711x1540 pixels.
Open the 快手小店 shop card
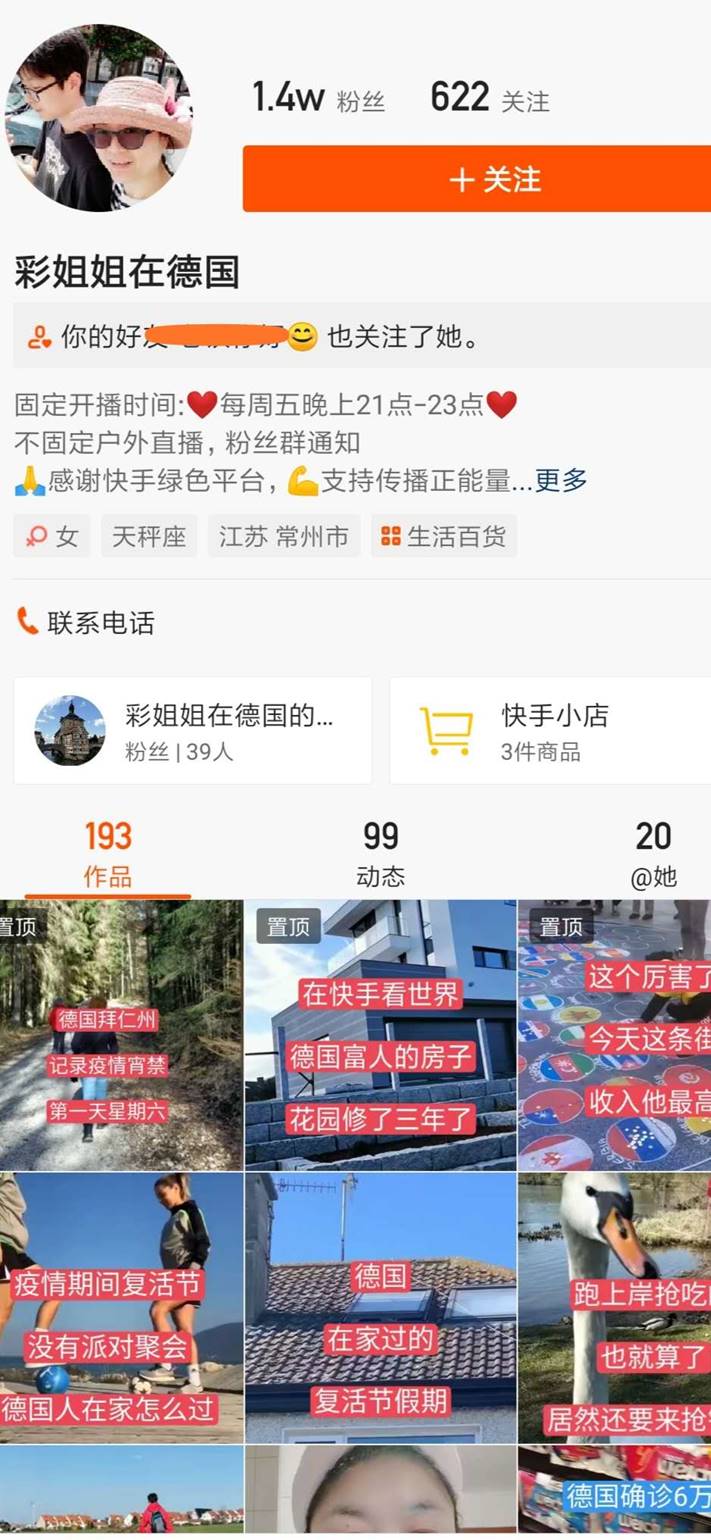coord(550,731)
